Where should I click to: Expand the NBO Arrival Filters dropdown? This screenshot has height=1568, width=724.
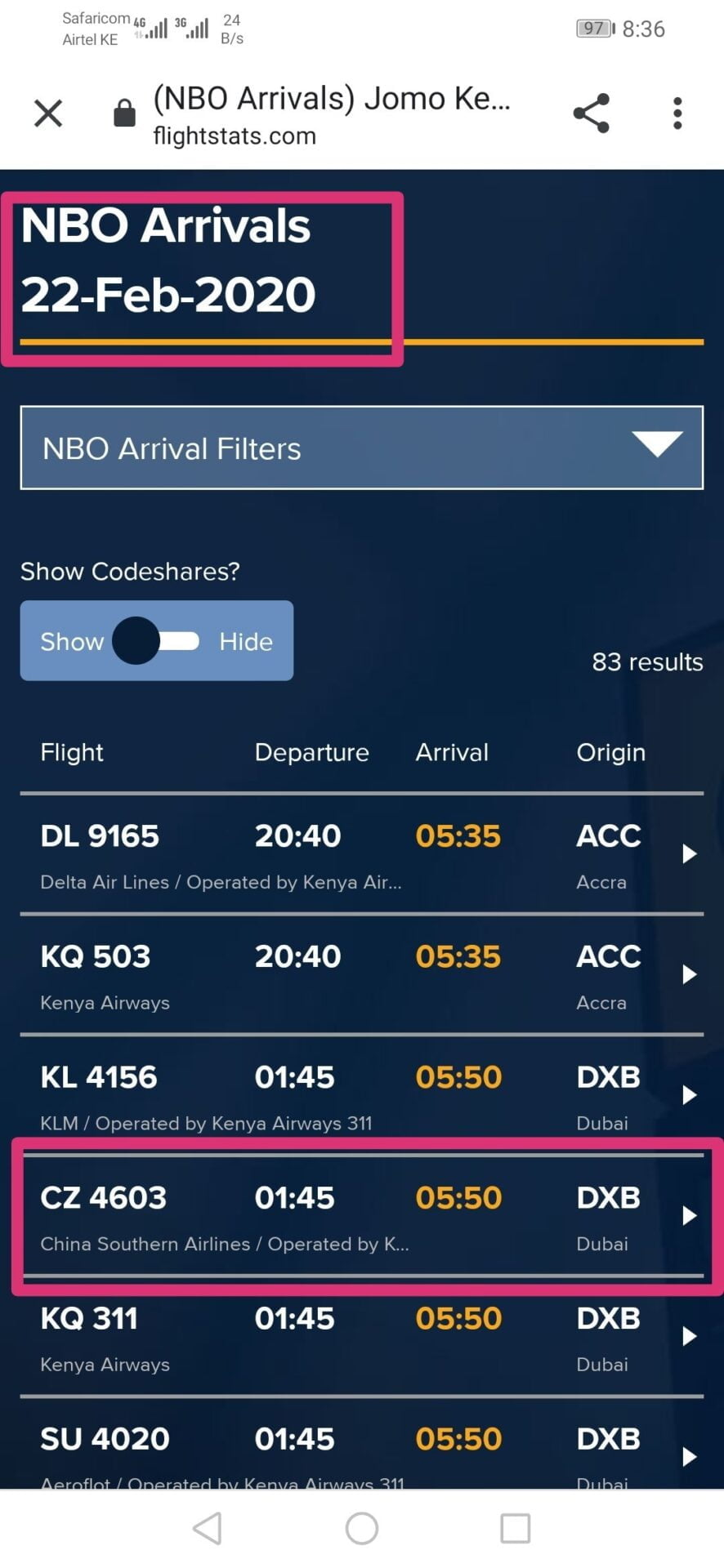(x=361, y=448)
